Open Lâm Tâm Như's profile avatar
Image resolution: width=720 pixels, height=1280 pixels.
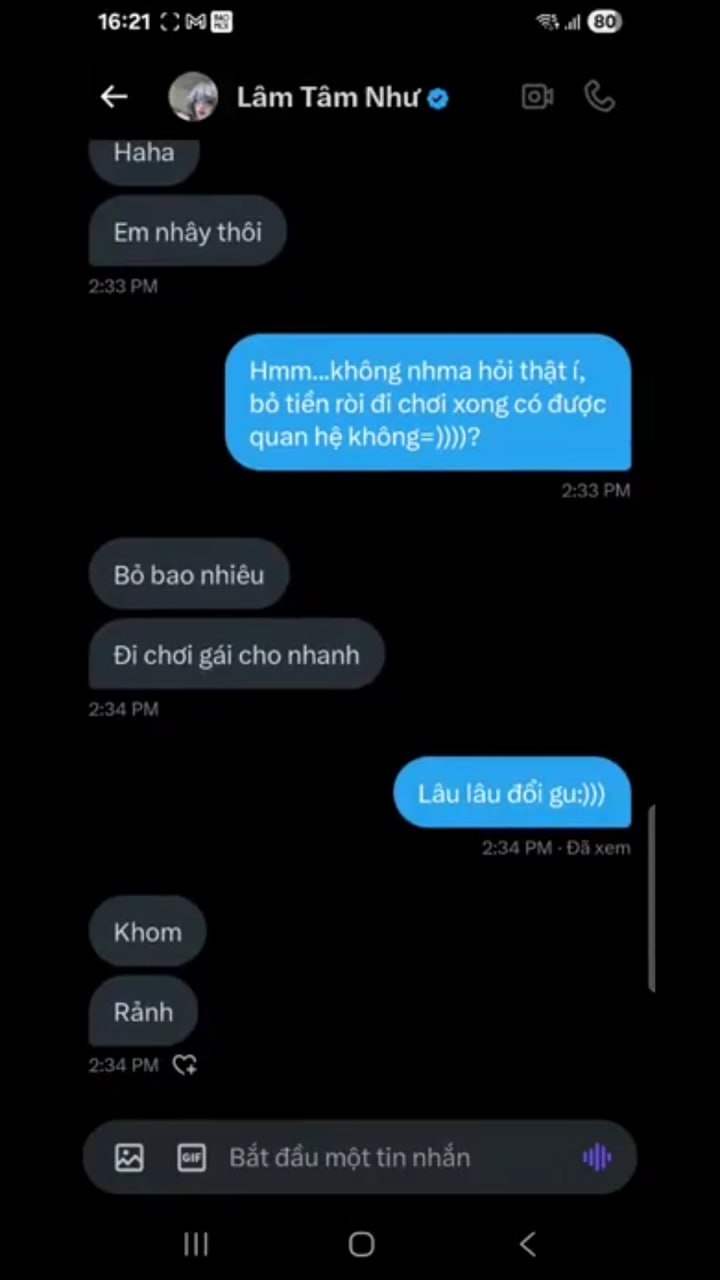point(193,97)
